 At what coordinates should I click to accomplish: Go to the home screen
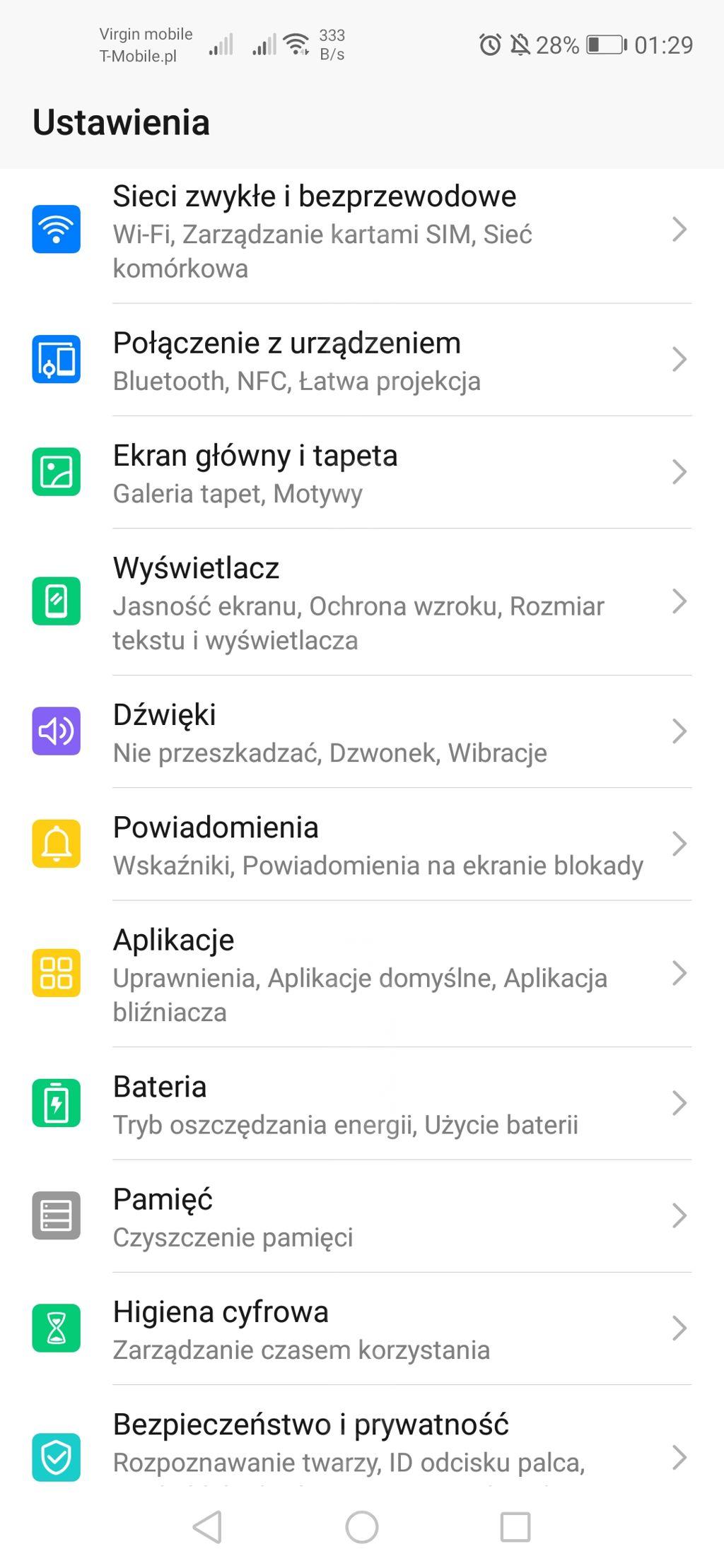click(362, 1527)
